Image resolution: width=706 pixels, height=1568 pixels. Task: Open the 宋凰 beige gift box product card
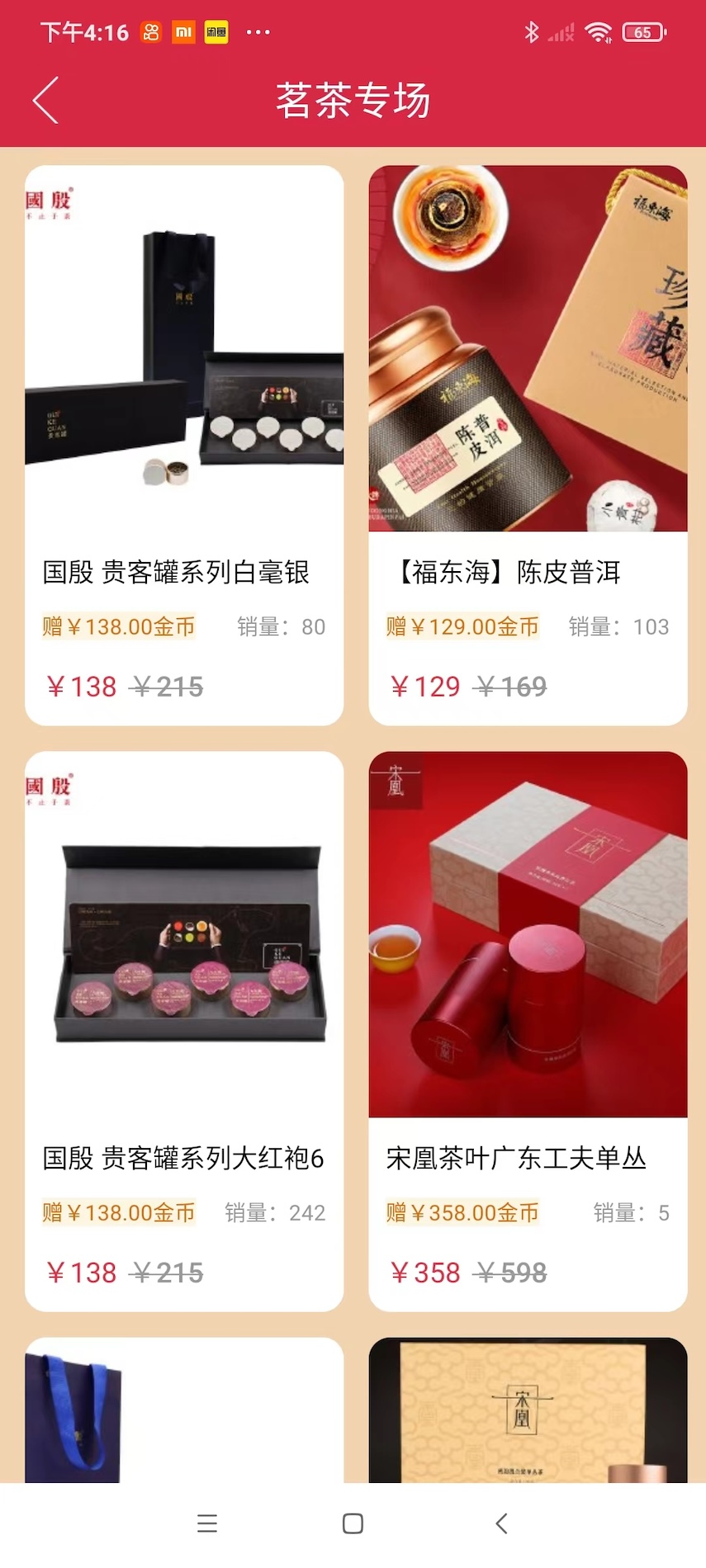tap(528, 1410)
